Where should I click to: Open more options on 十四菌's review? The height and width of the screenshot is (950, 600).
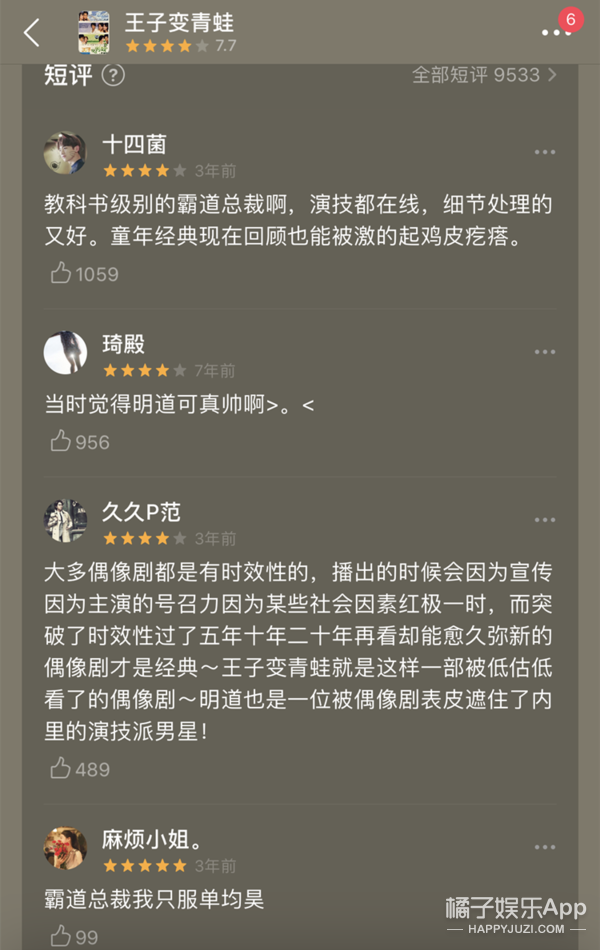click(545, 151)
